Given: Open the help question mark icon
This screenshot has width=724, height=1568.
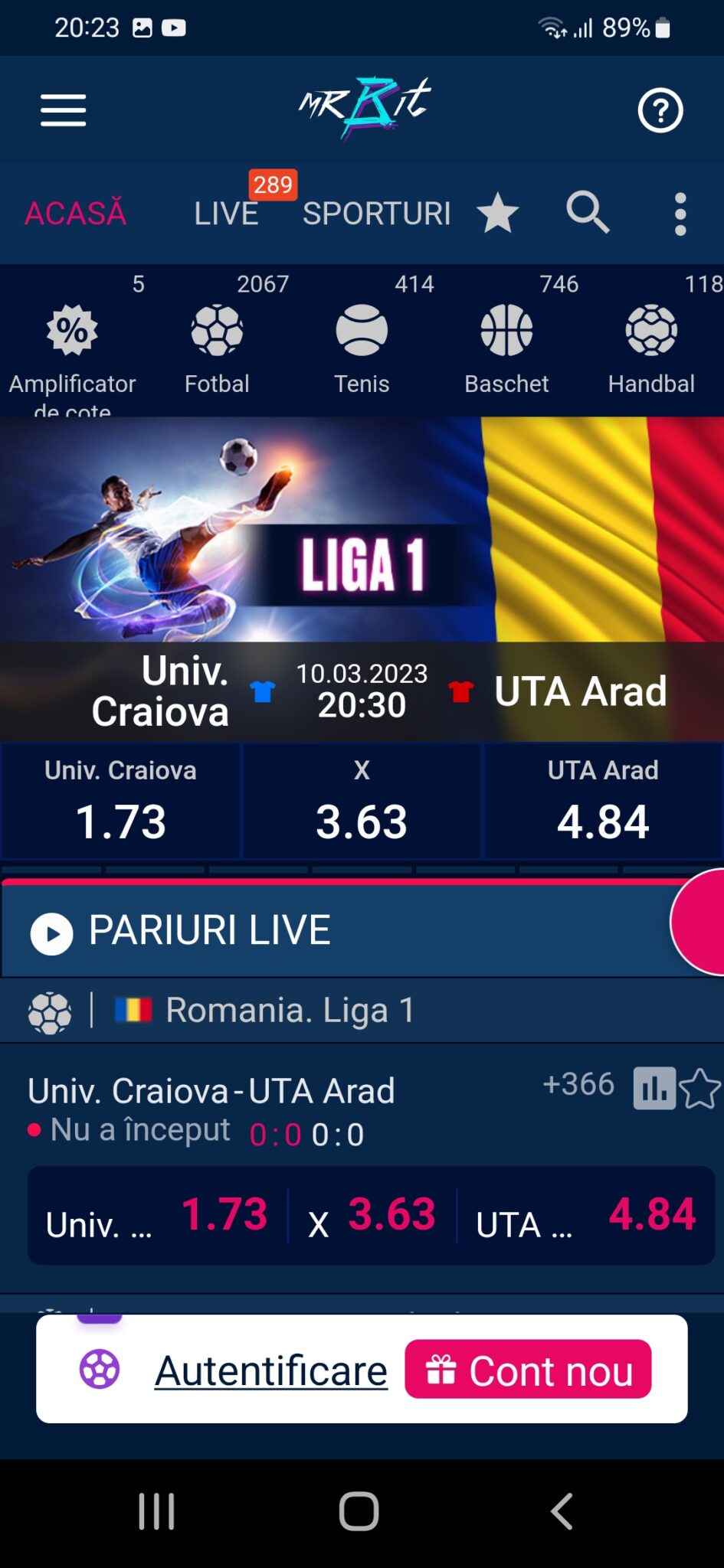Looking at the screenshot, I should (660, 110).
